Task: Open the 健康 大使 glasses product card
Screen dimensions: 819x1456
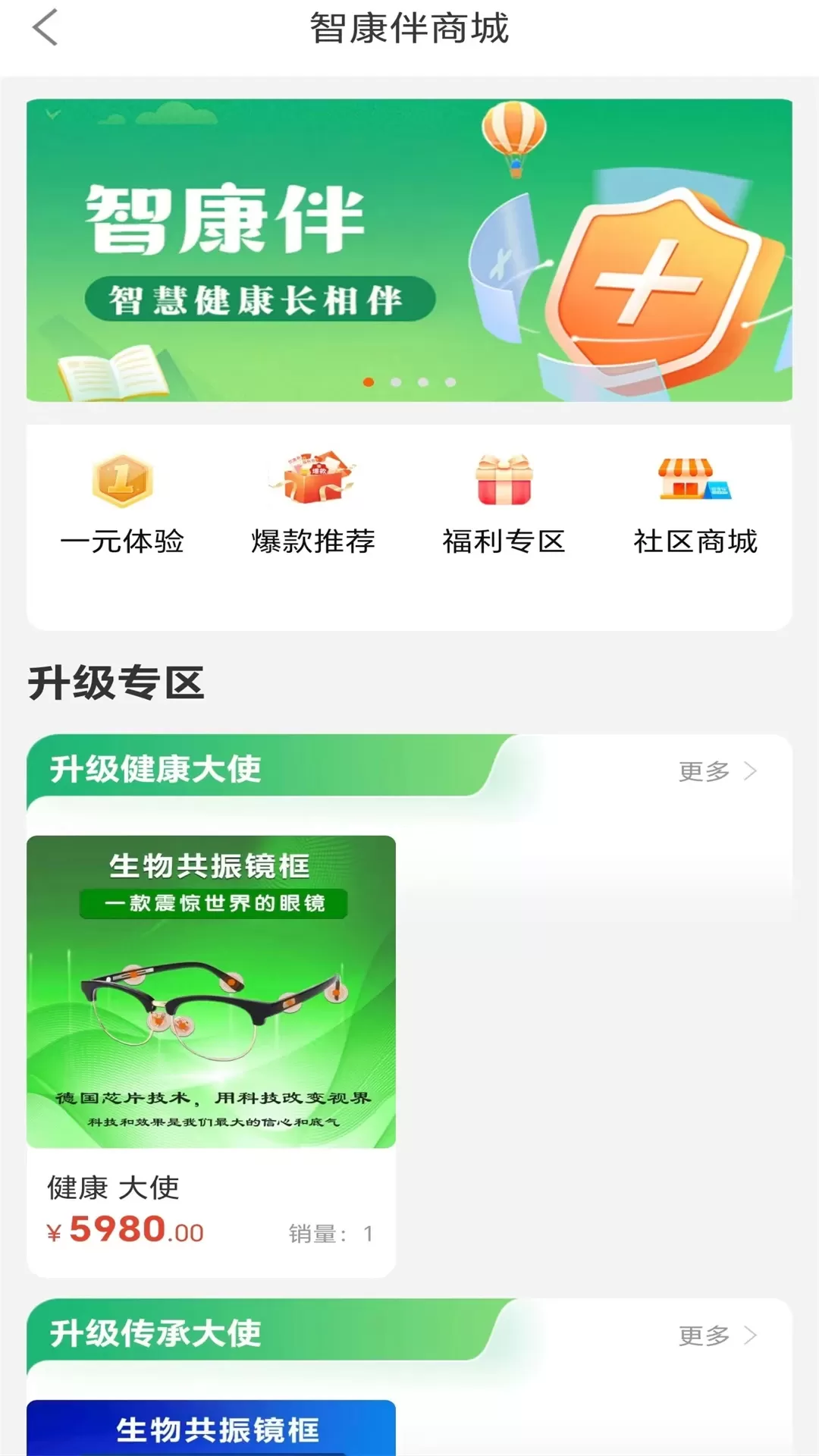Action: [x=211, y=1056]
